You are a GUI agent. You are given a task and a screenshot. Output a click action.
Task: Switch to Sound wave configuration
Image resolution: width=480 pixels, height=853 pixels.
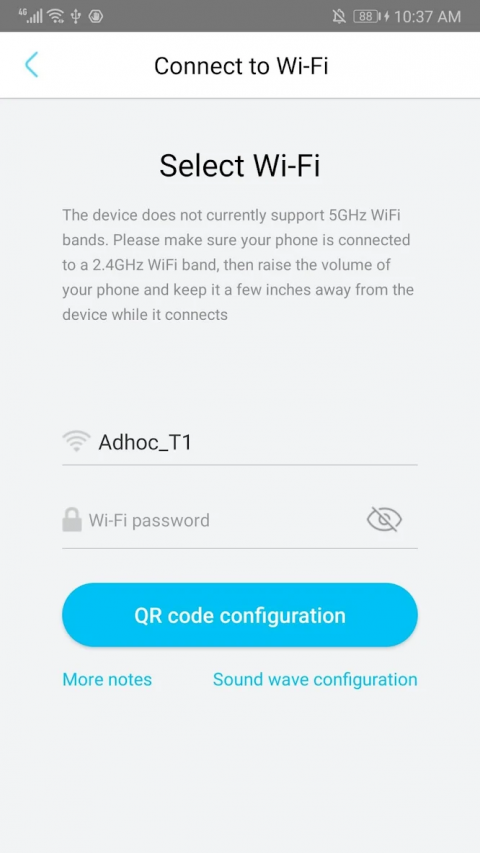pyautogui.click(x=315, y=679)
